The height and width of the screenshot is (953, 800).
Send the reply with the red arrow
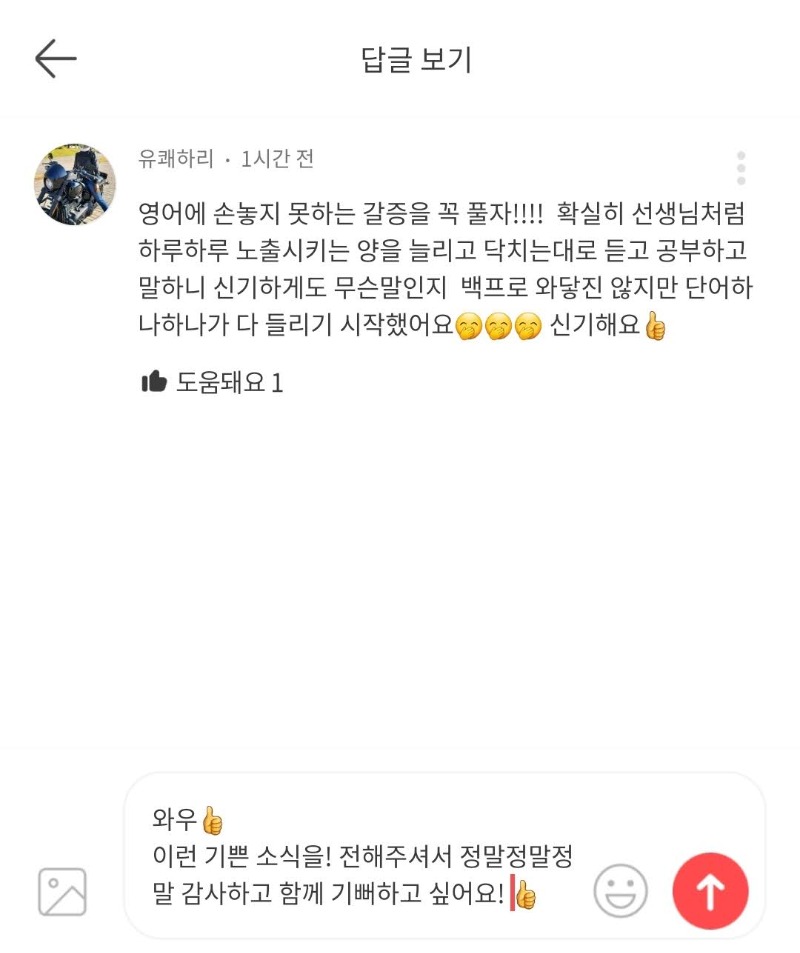710,890
